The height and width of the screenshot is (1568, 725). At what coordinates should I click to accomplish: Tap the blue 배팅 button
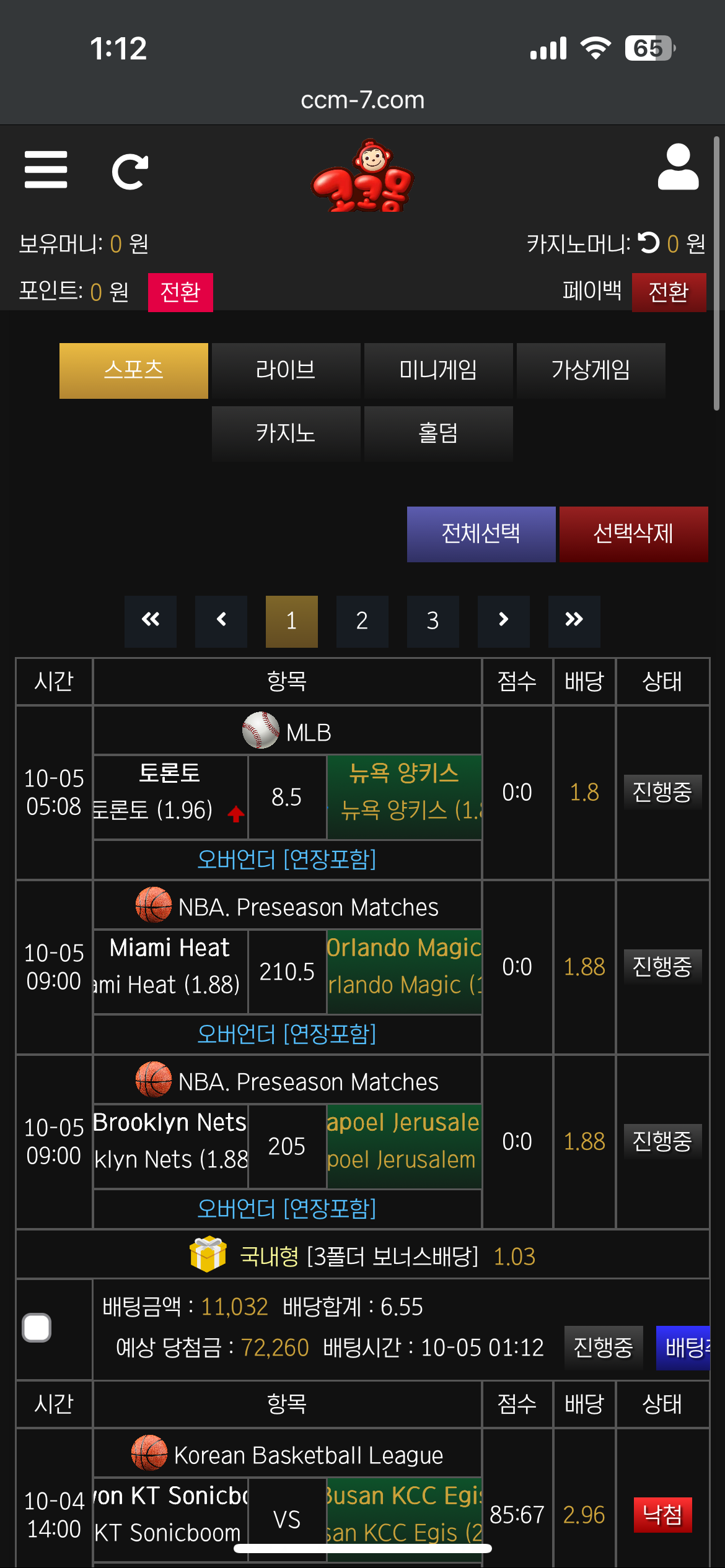683,1348
